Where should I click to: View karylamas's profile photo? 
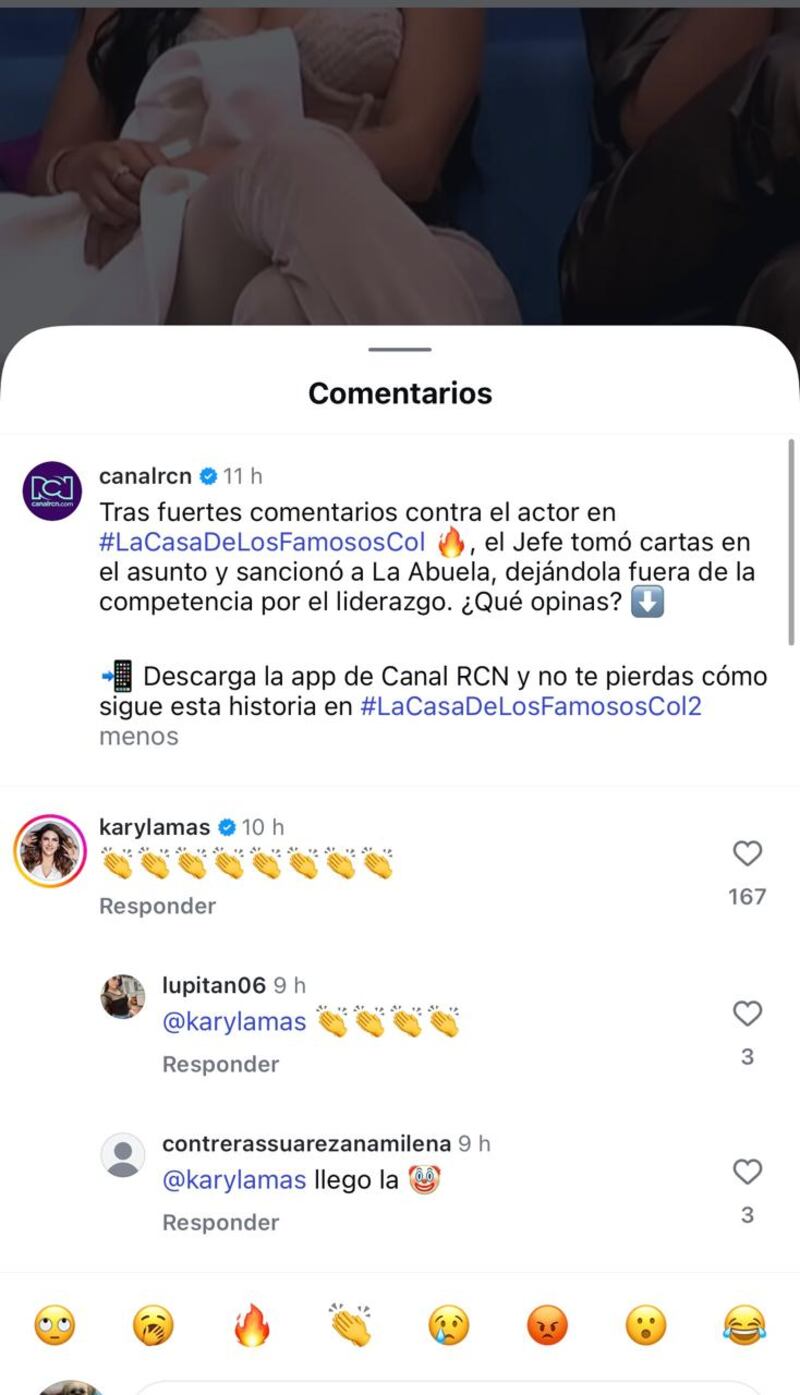coord(50,851)
